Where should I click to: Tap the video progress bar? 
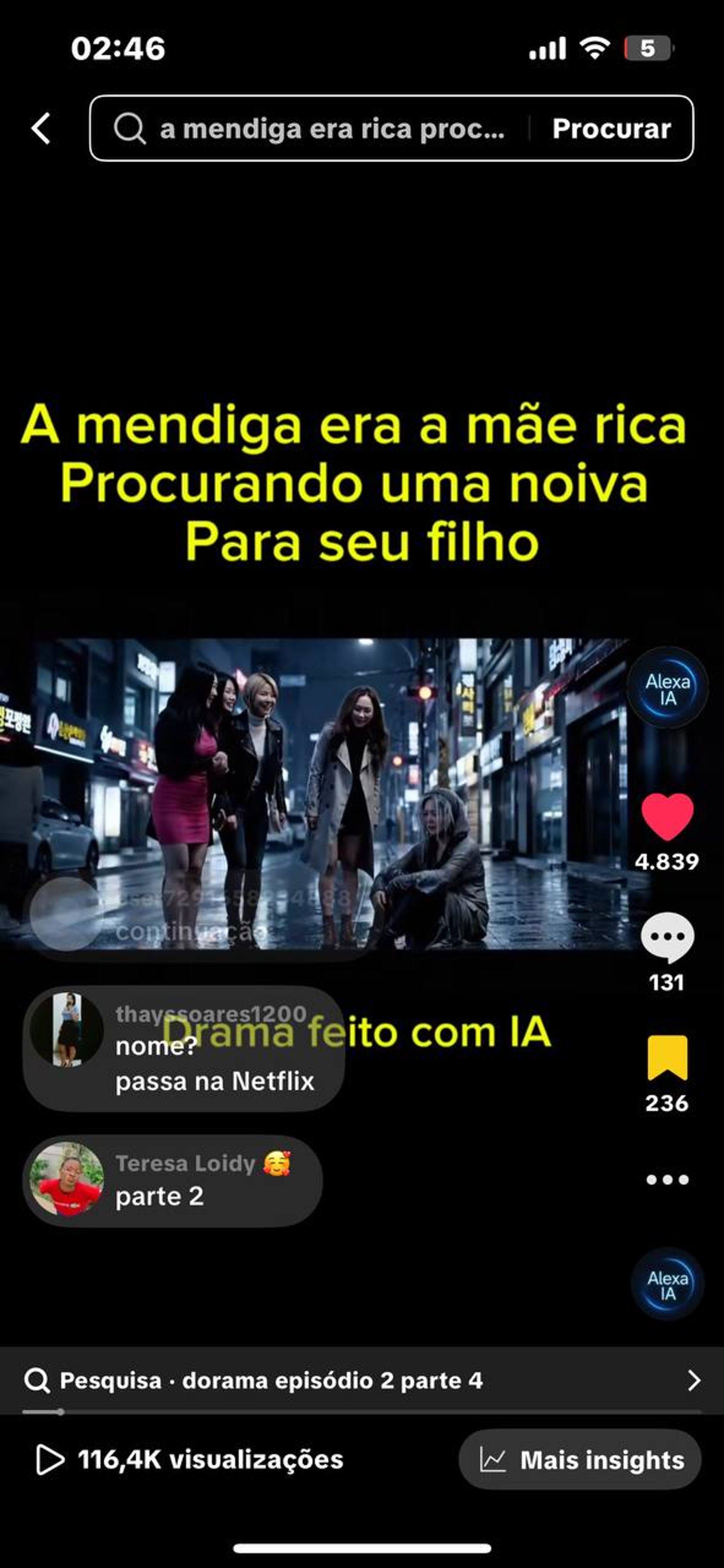[x=362, y=1412]
